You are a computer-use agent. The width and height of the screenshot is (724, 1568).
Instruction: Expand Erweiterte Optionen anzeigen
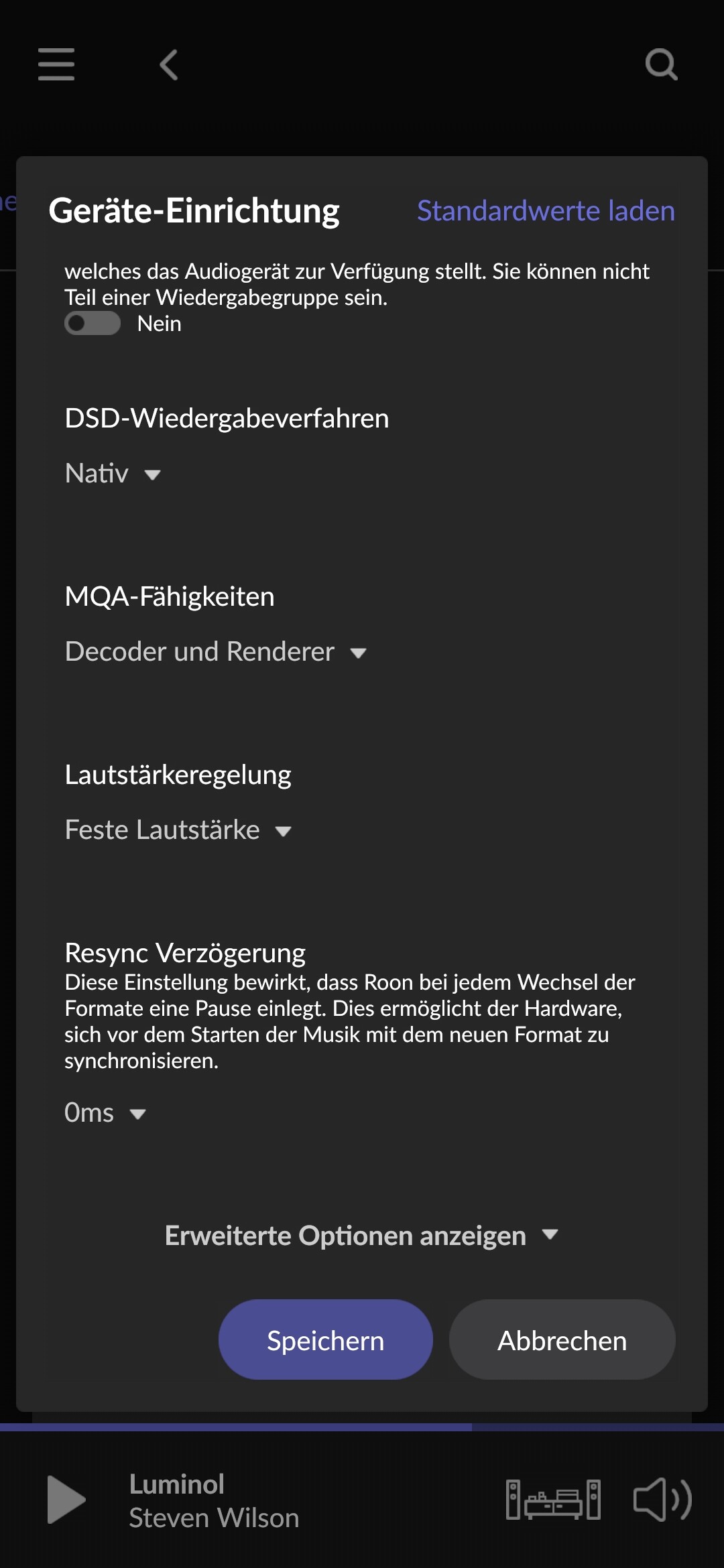coord(361,1236)
